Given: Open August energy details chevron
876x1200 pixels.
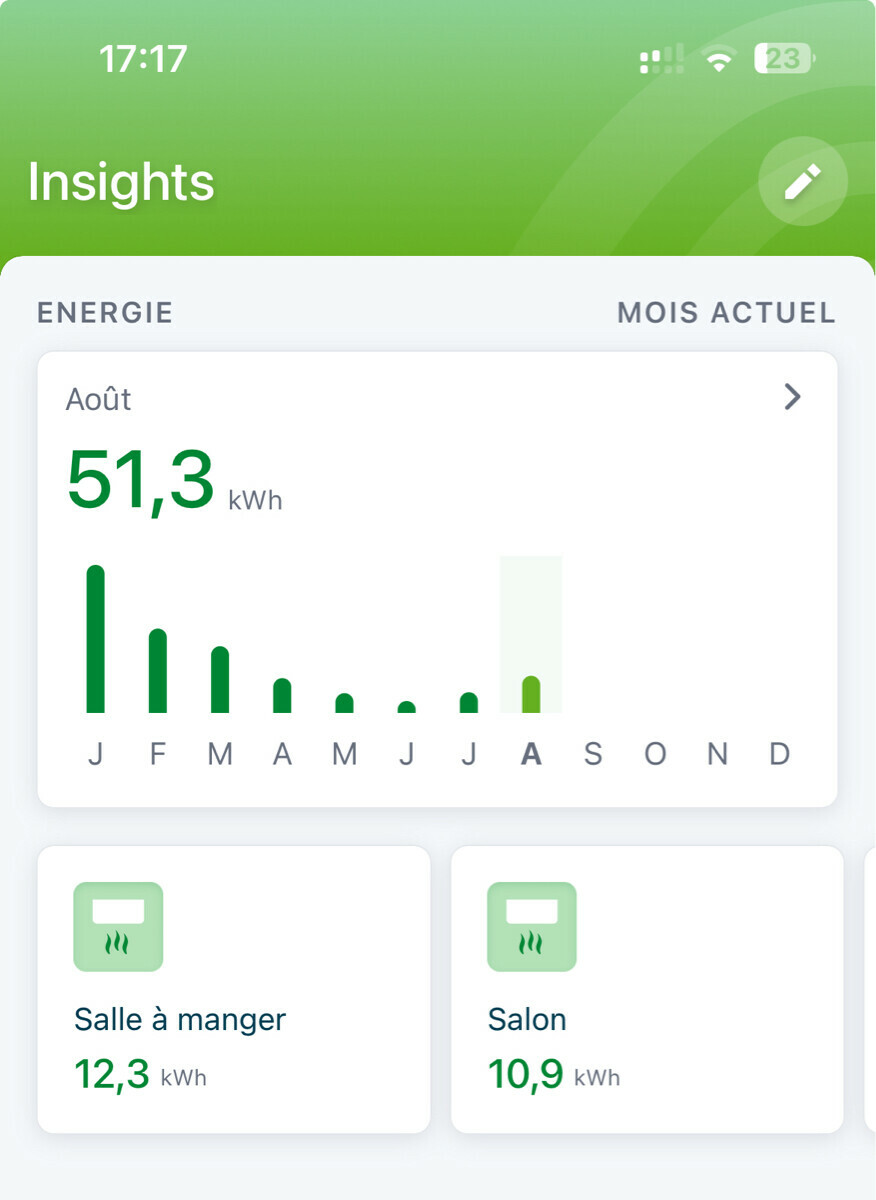Looking at the screenshot, I should pyautogui.click(x=792, y=398).
